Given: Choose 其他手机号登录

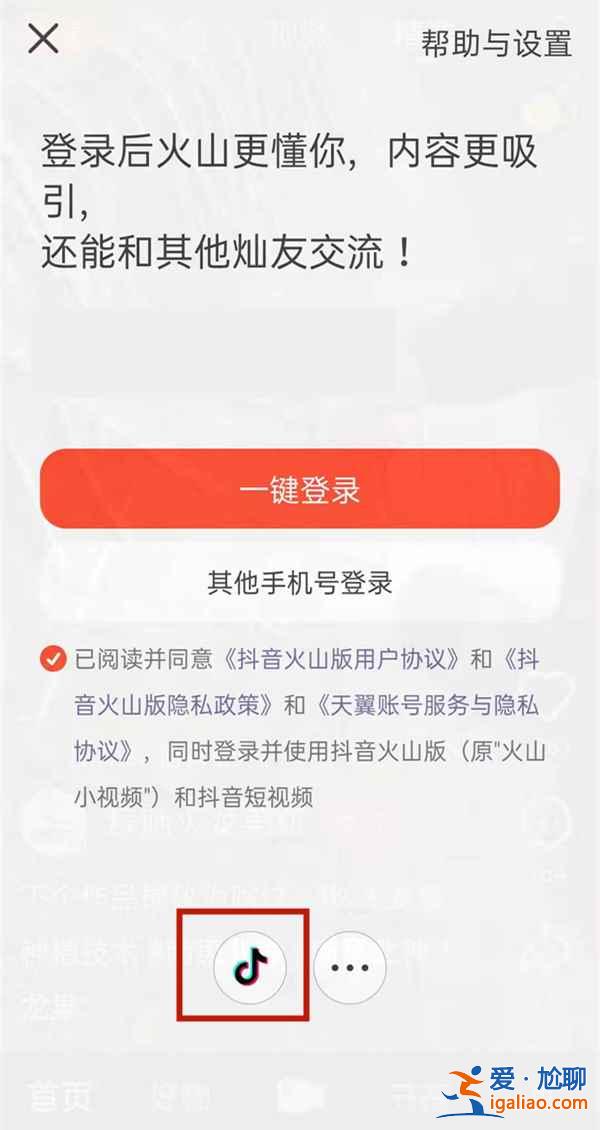Looking at the screenshot, I should 299,582.
